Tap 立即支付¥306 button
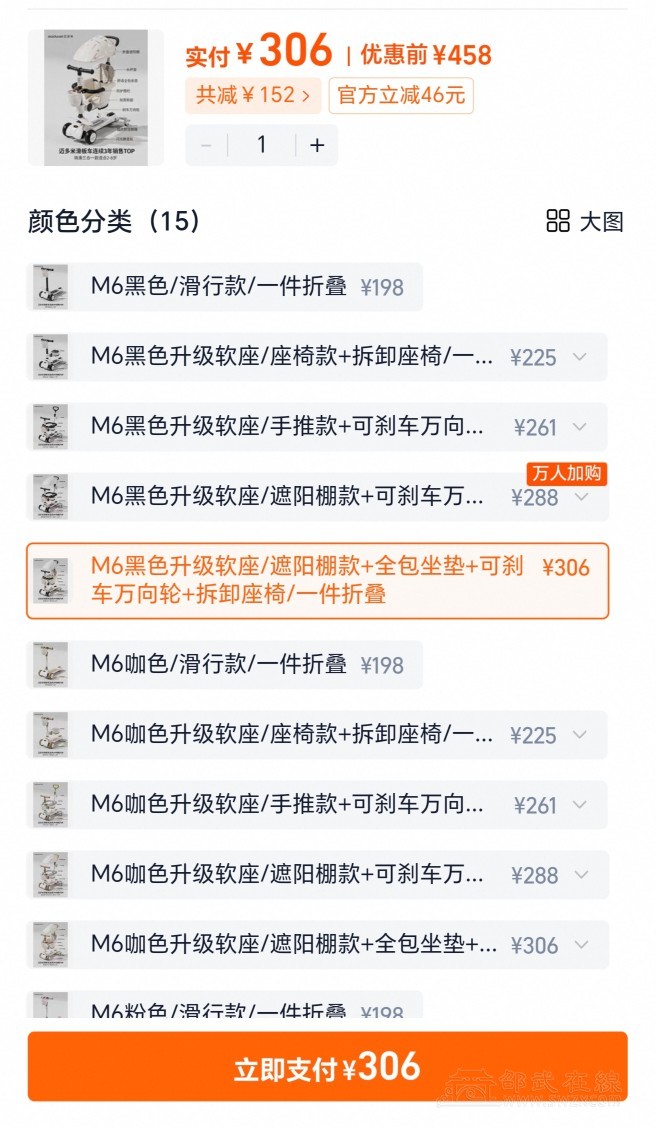The height and width of the screenshot is (1128, 656). [x=327, y=1067]
